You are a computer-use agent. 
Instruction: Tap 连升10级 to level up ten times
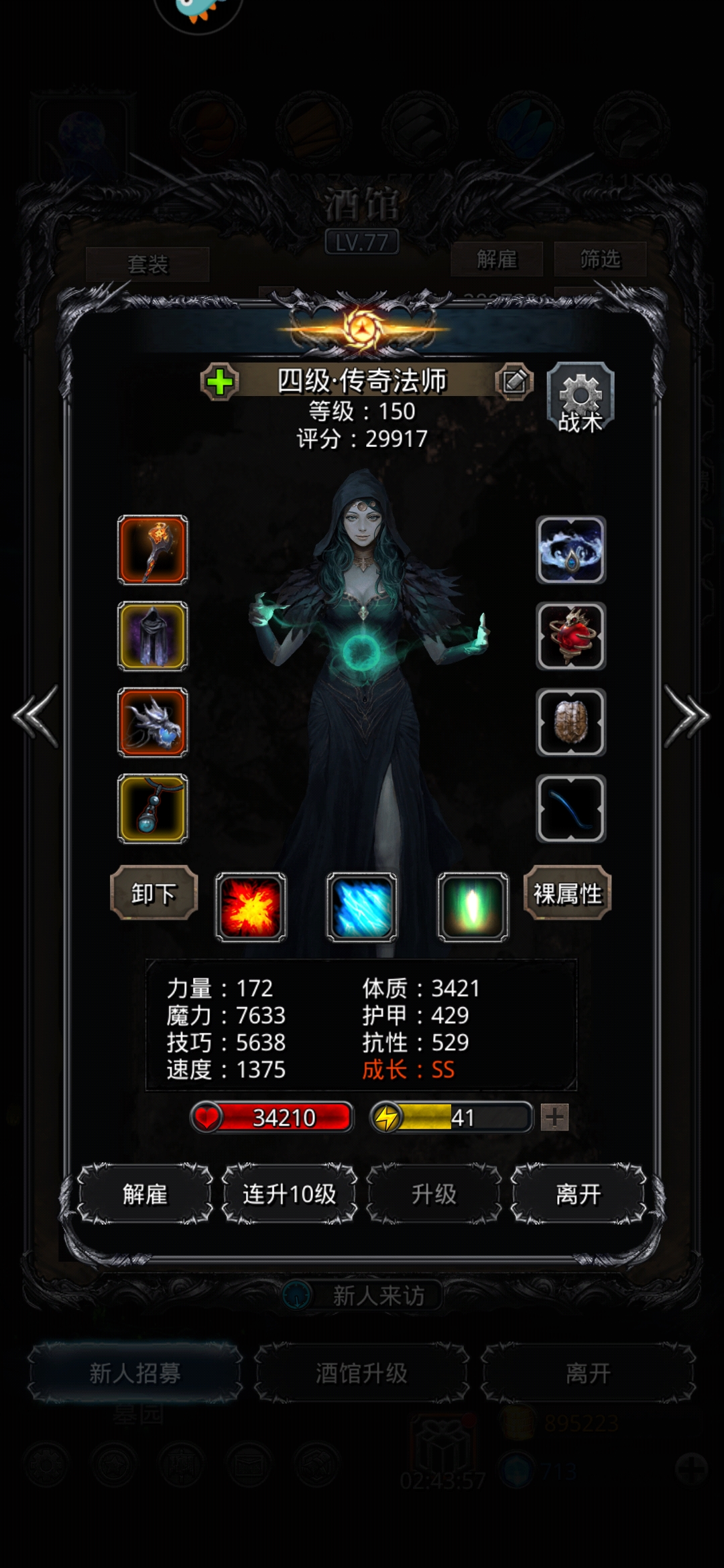point(290,1193)
